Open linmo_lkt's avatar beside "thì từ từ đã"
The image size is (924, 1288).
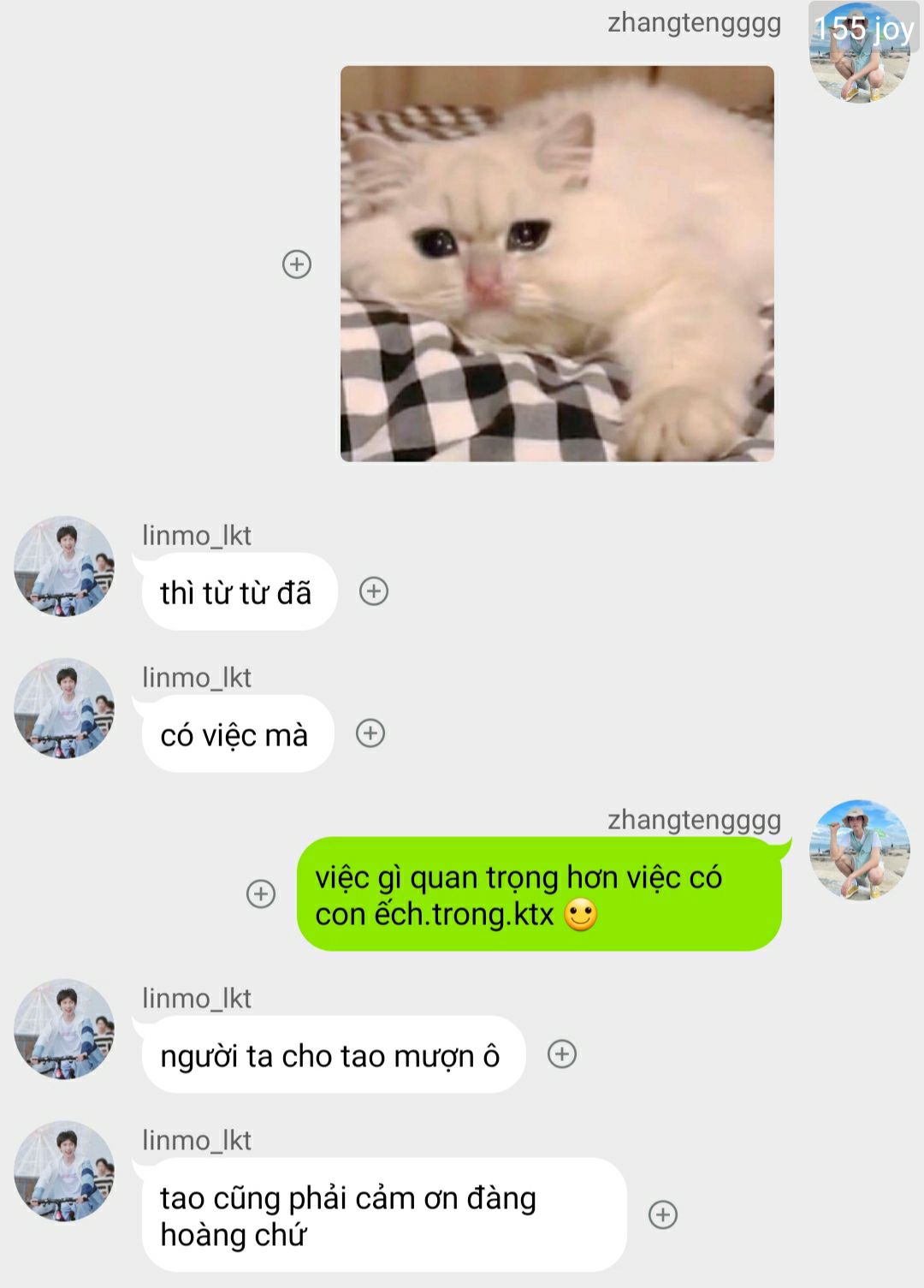click(64, 566)
